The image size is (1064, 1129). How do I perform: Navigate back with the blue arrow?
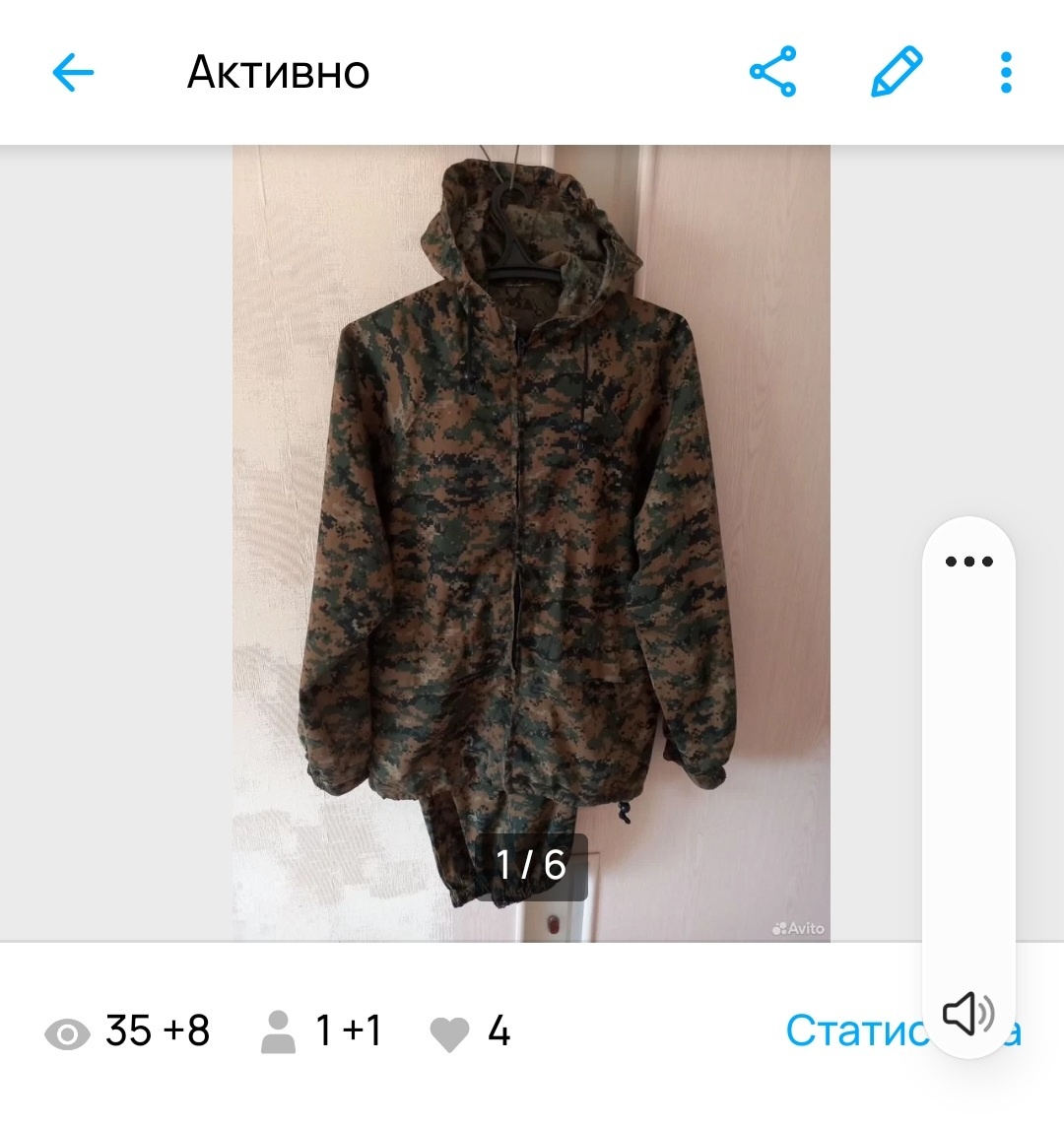pyautogui.click(x=71, y=72)
